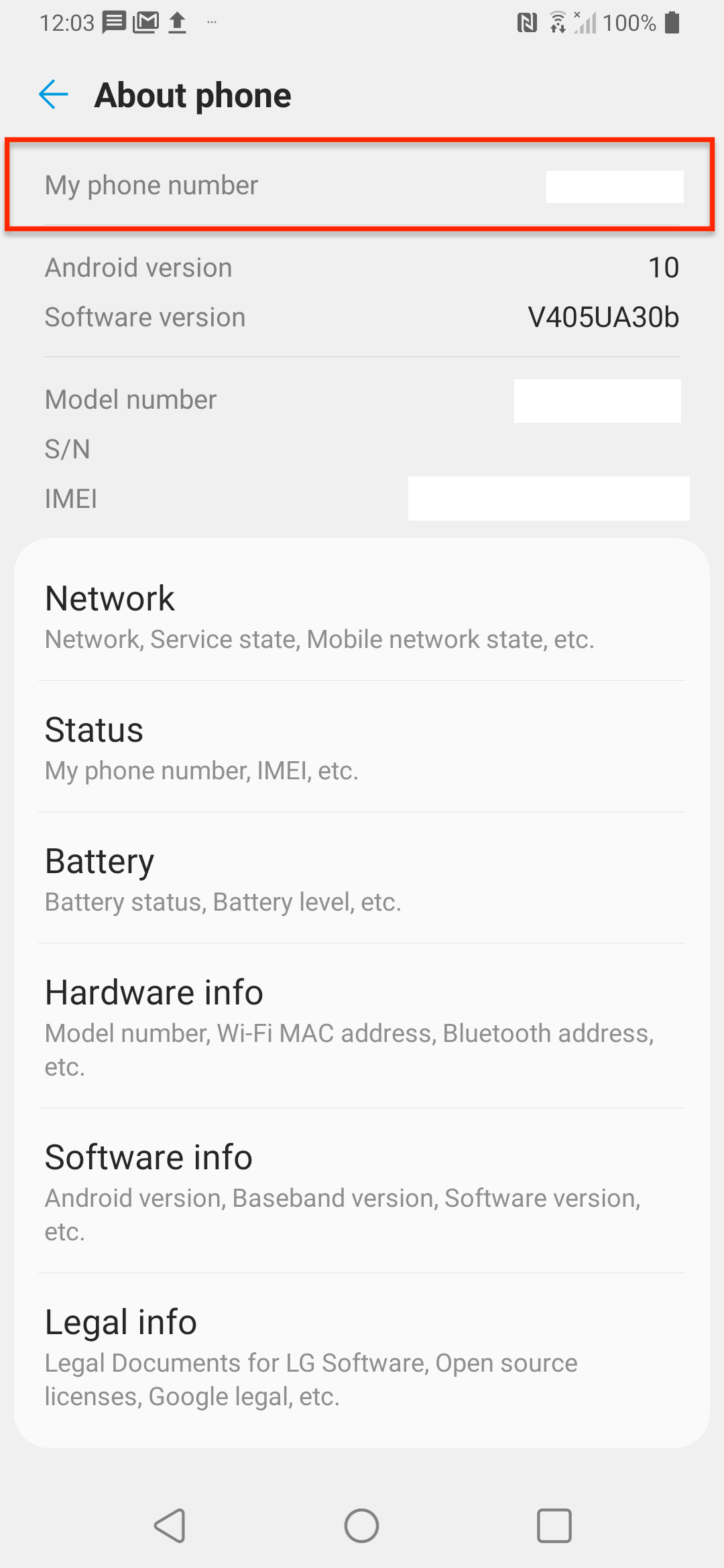Open the Status row

point(362,746)
